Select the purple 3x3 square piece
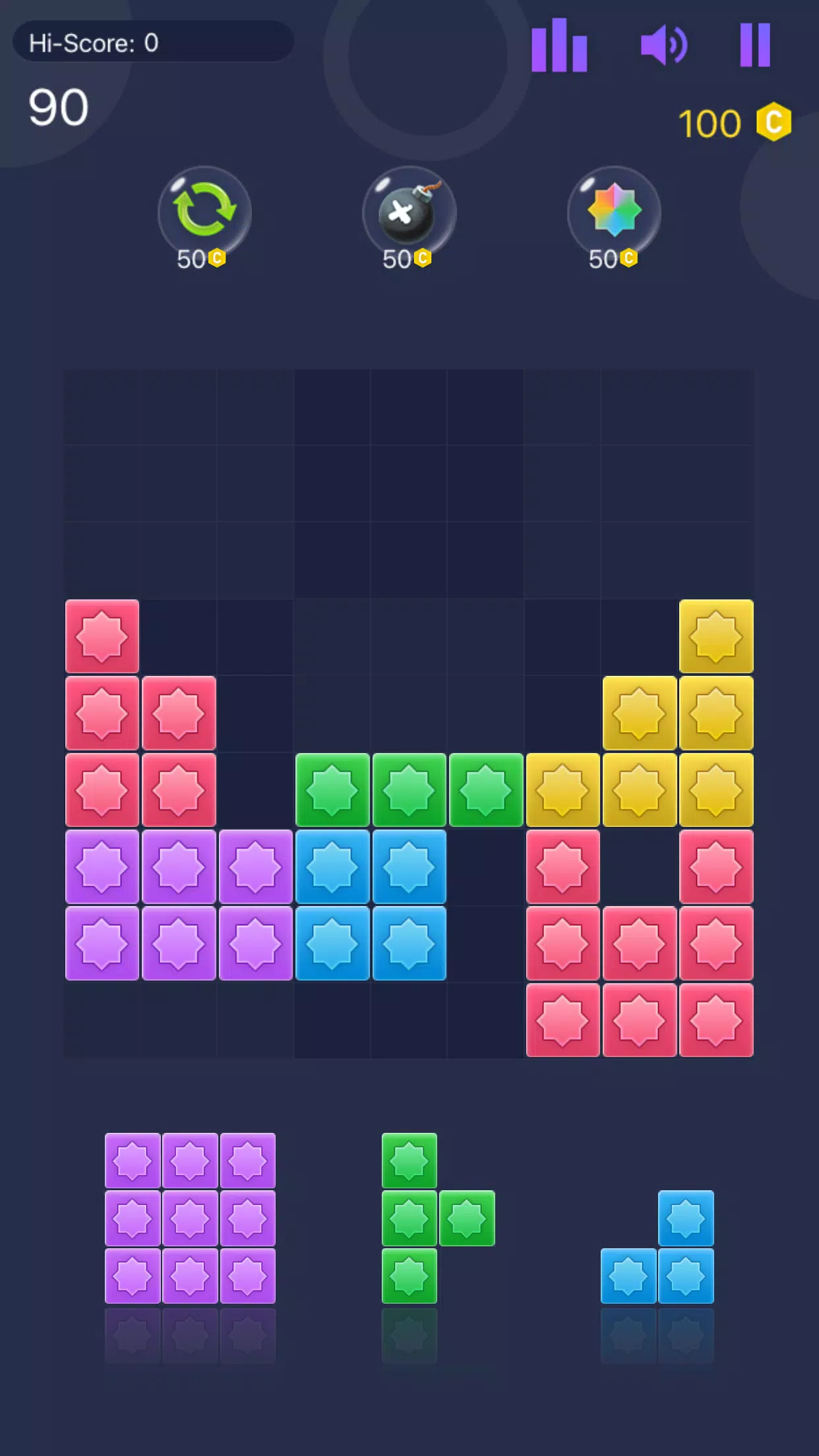 (x=190, y=1218)
